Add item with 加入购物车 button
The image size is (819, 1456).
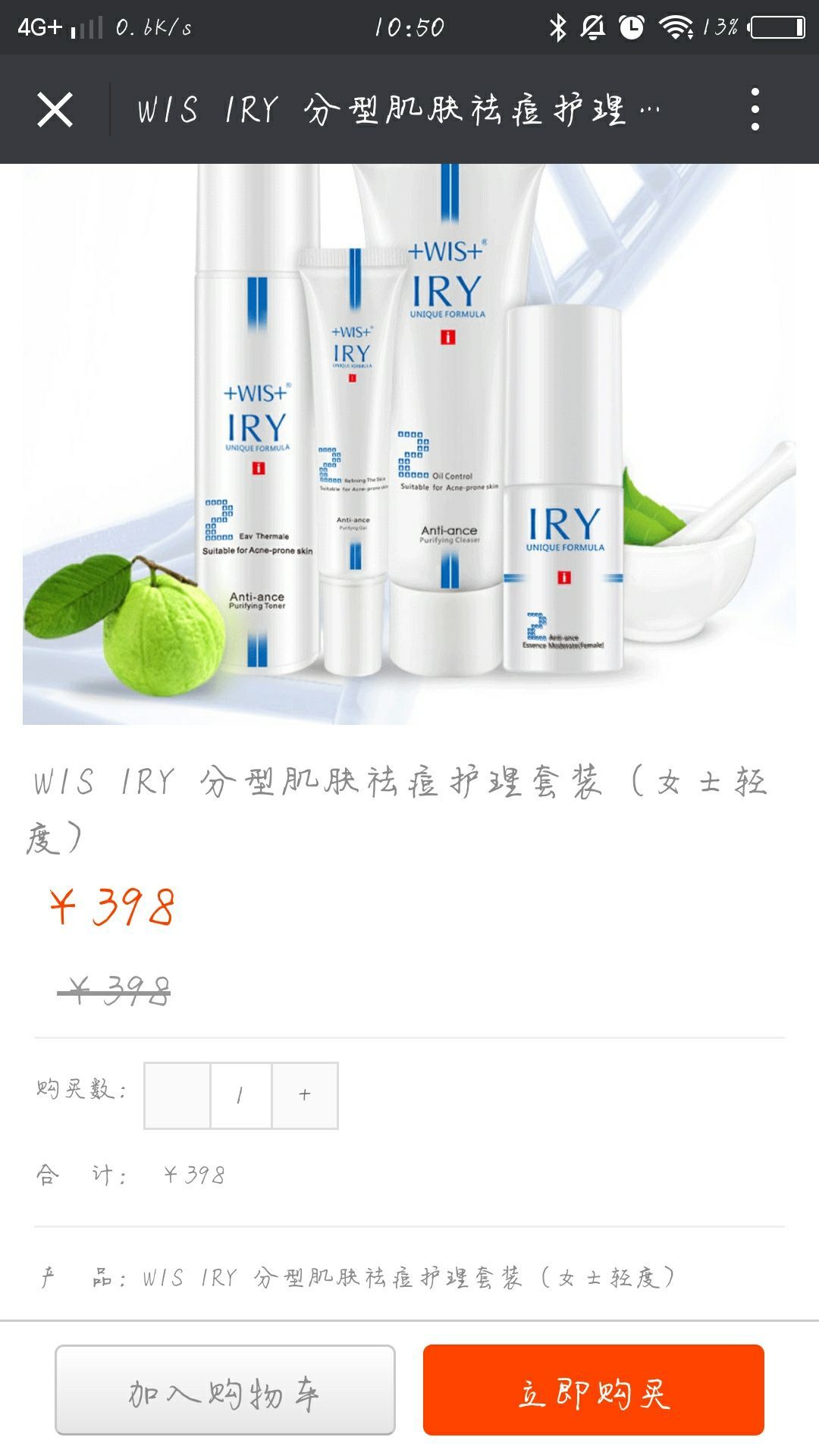click(x=225, y=1389)
